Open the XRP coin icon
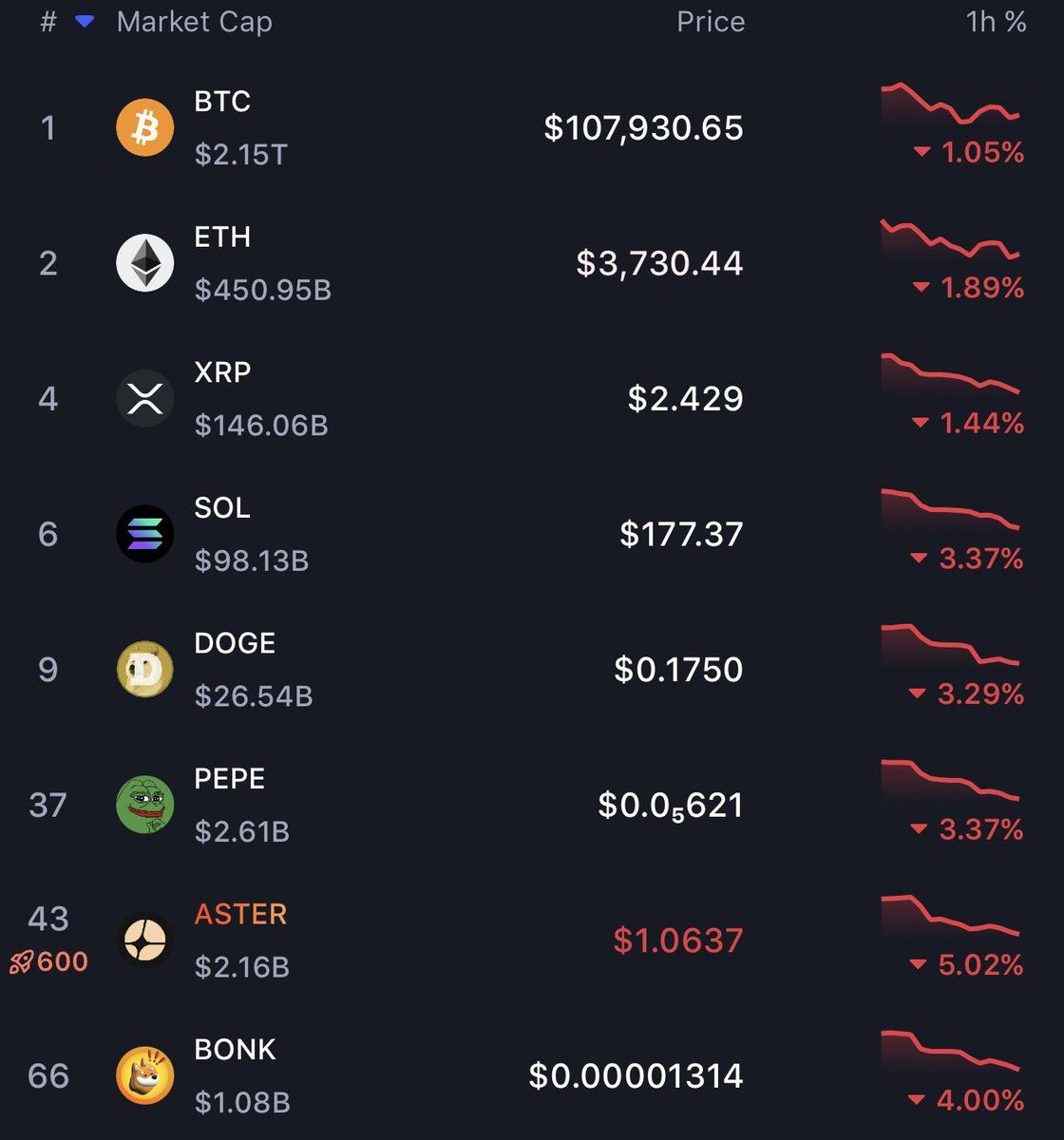 (x=144, y=398)
